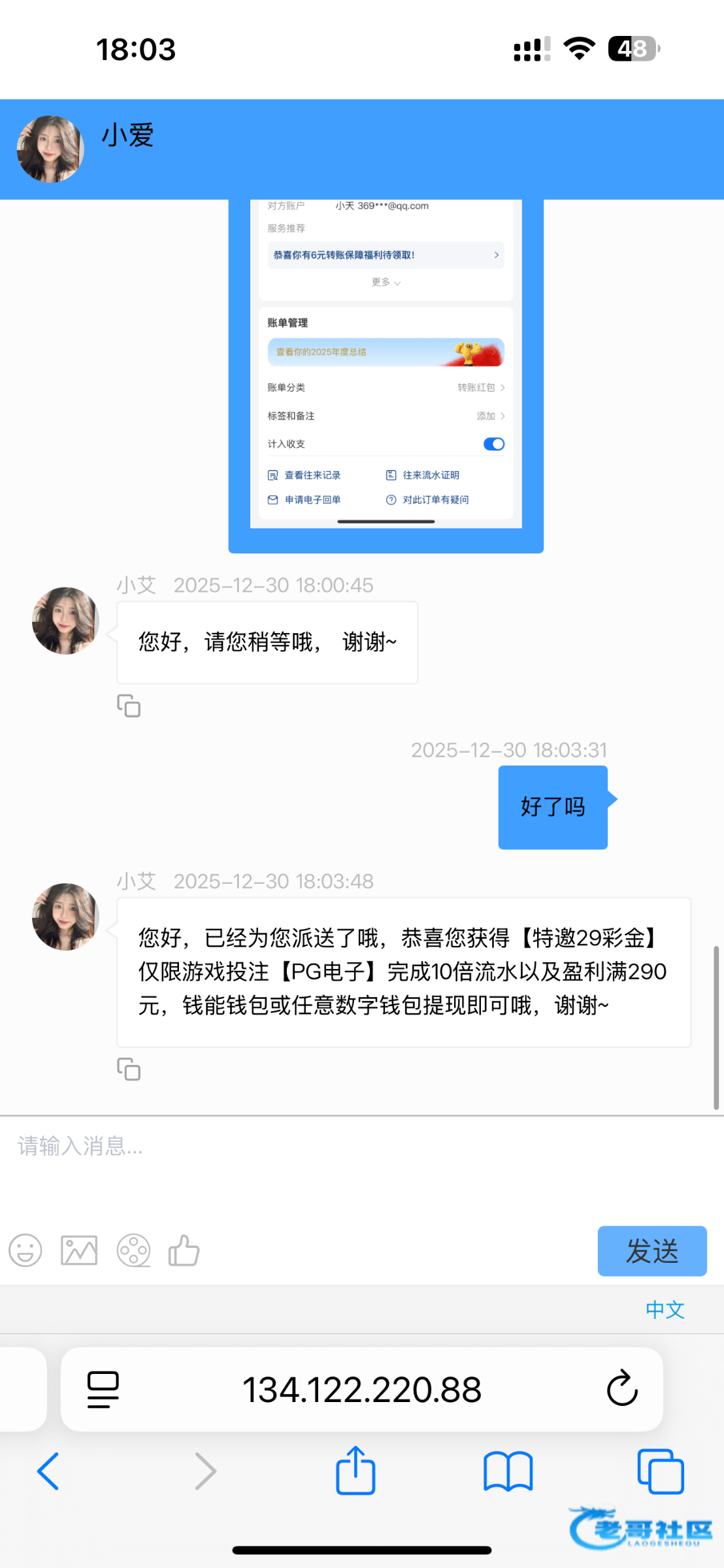
Task: Open the emoji picker
Action: pyautogui.click(x=25, y=1250)
